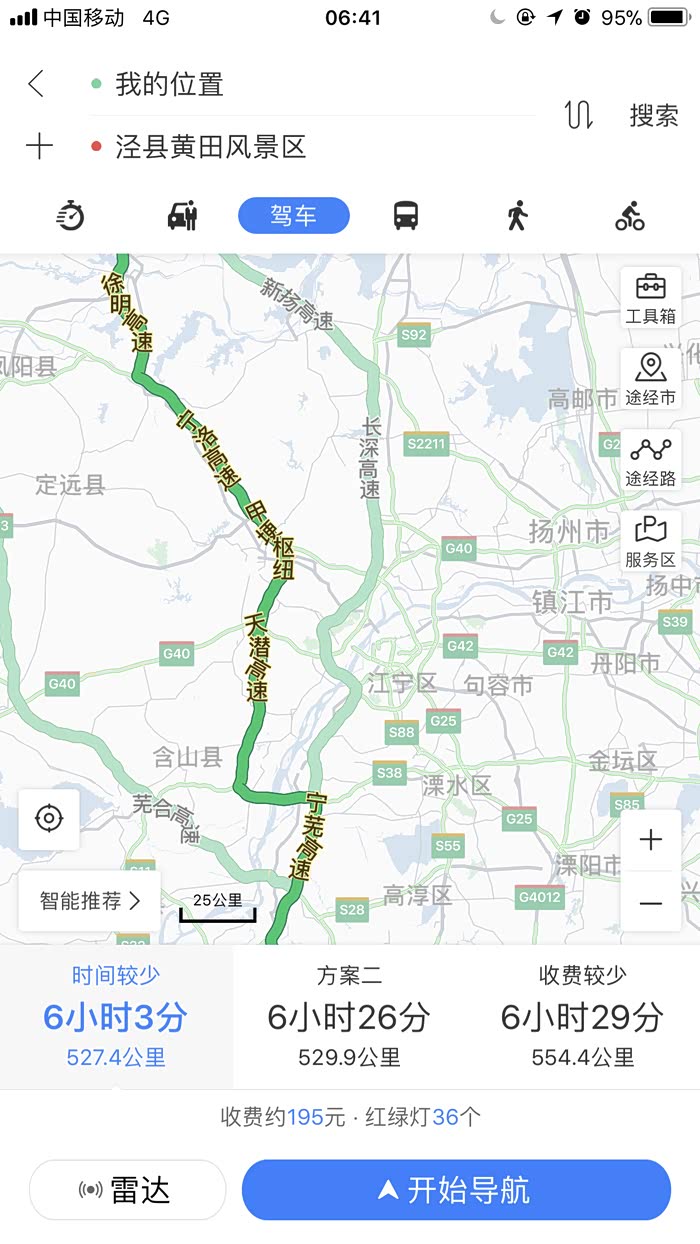Open the 工具箱 toolbox
This screenshot has width=700, height=1244.
(x=650, y=297)
